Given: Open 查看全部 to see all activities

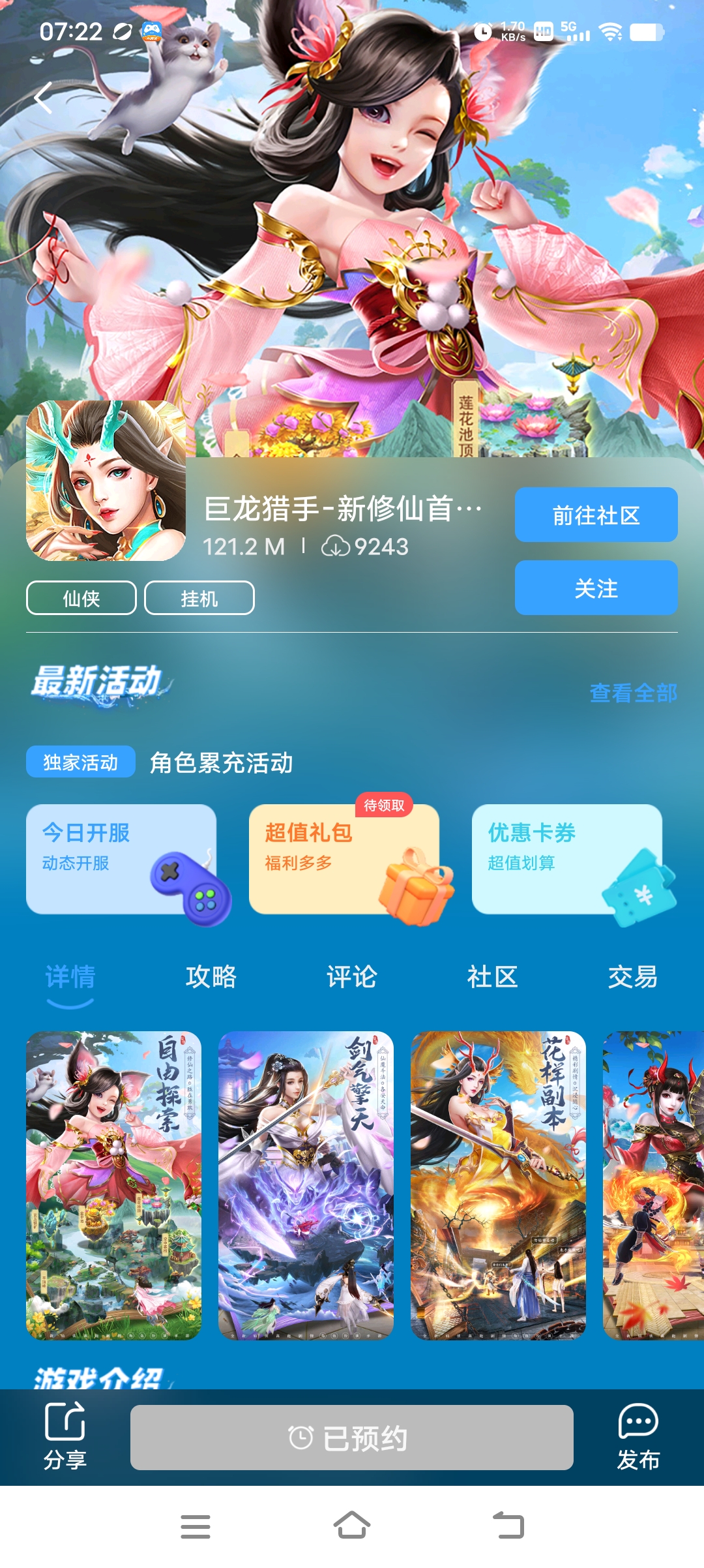Looking at the screenshot, I should coord(633,693).
